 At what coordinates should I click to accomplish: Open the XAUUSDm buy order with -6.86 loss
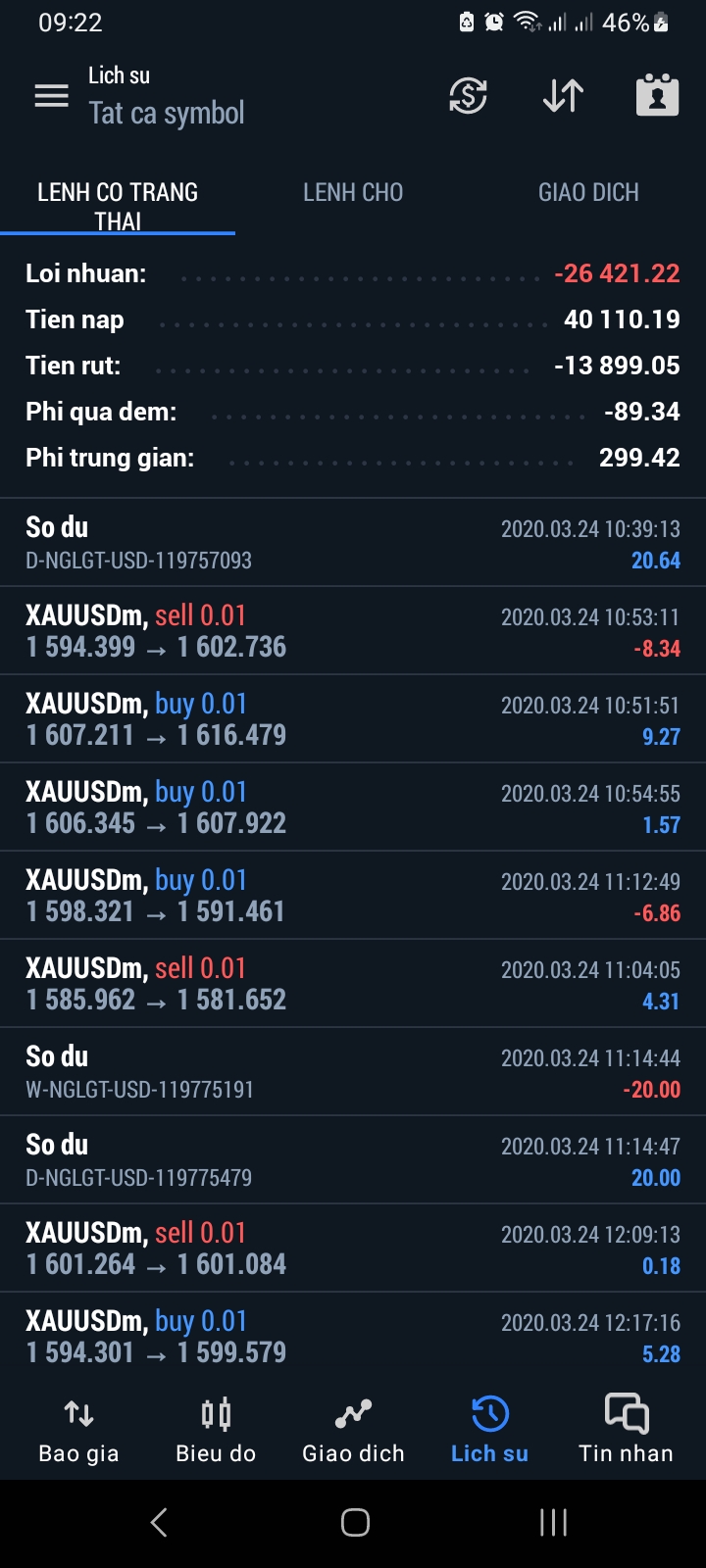click(x=353, y=896)
